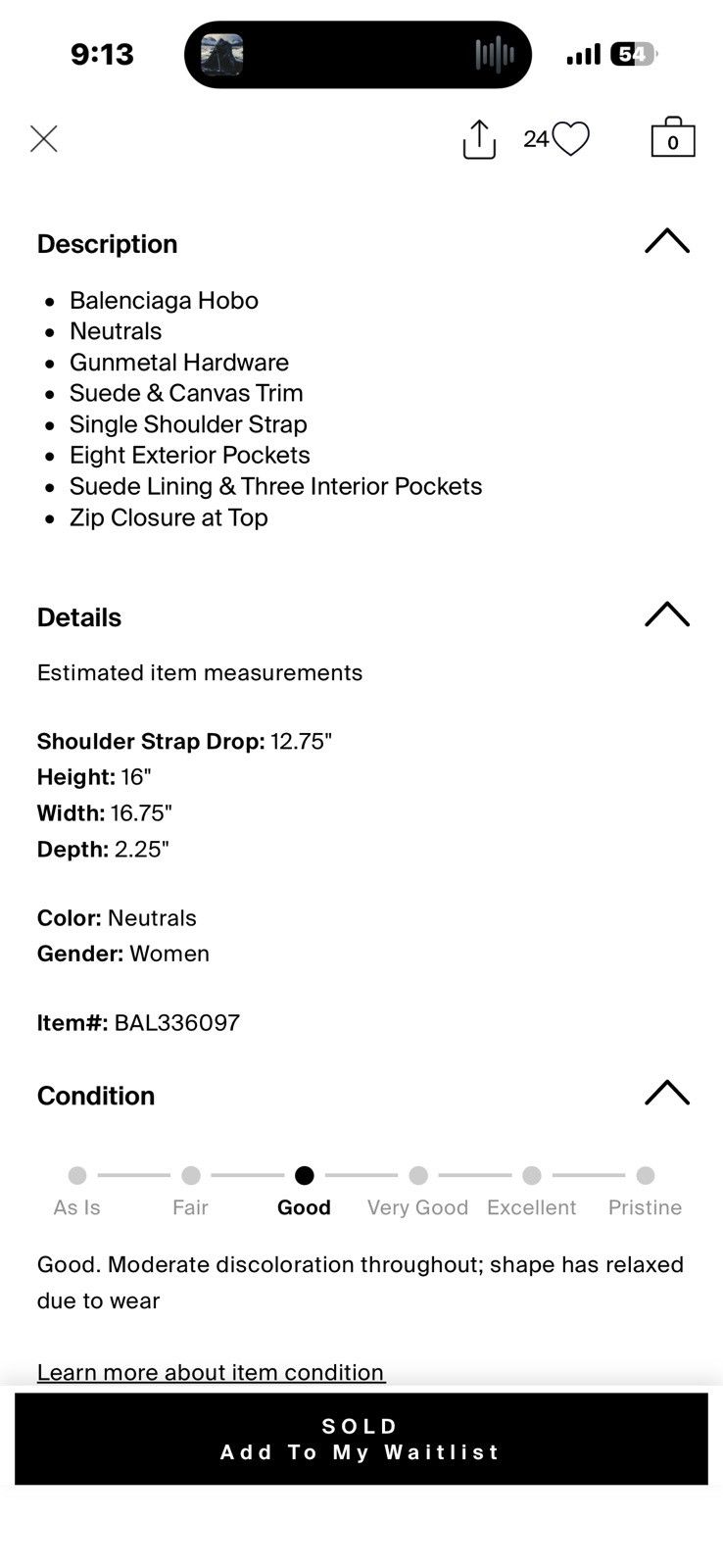Collapse the Condition section

tap(667, 1094)
